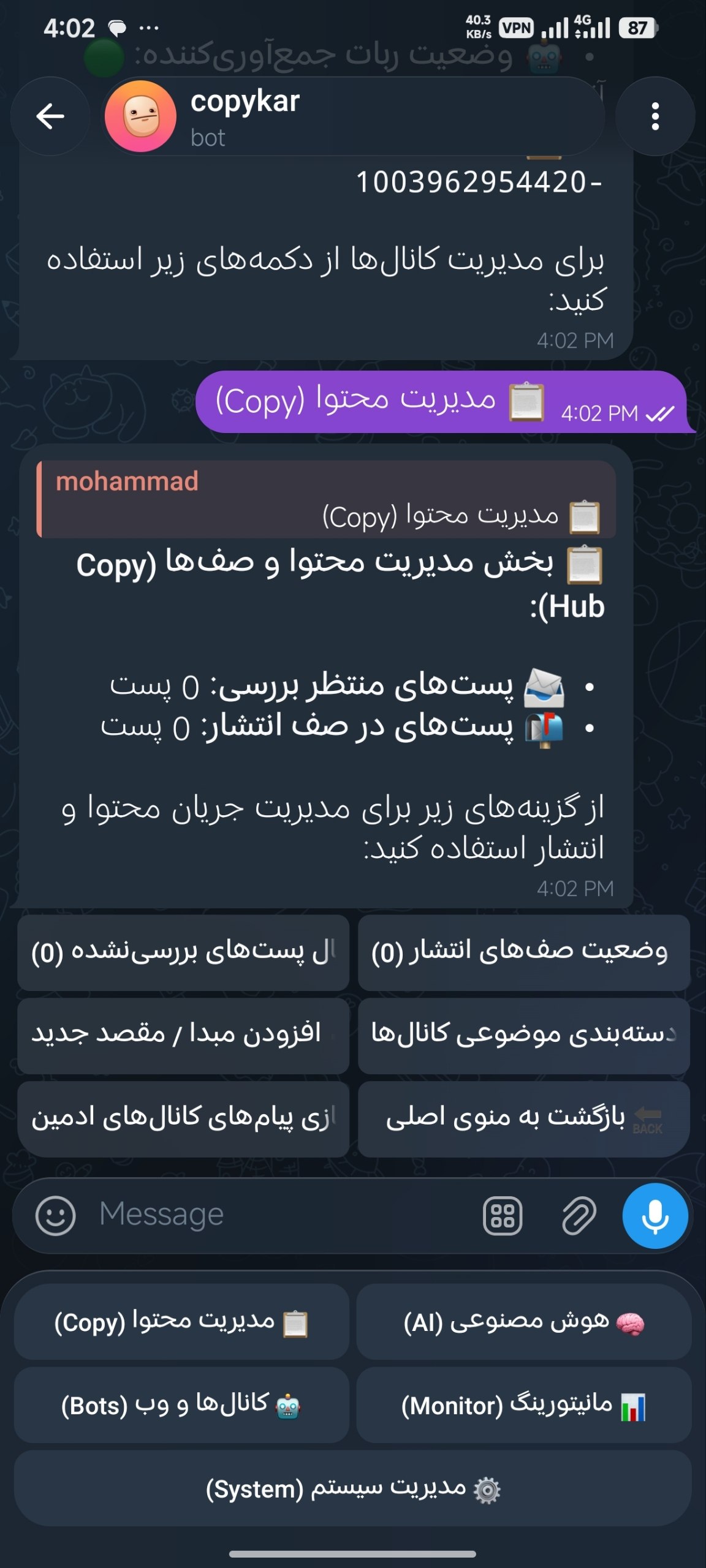Choose مانیتورینگ (Monitor) keyboard button

pos(524,1405)
